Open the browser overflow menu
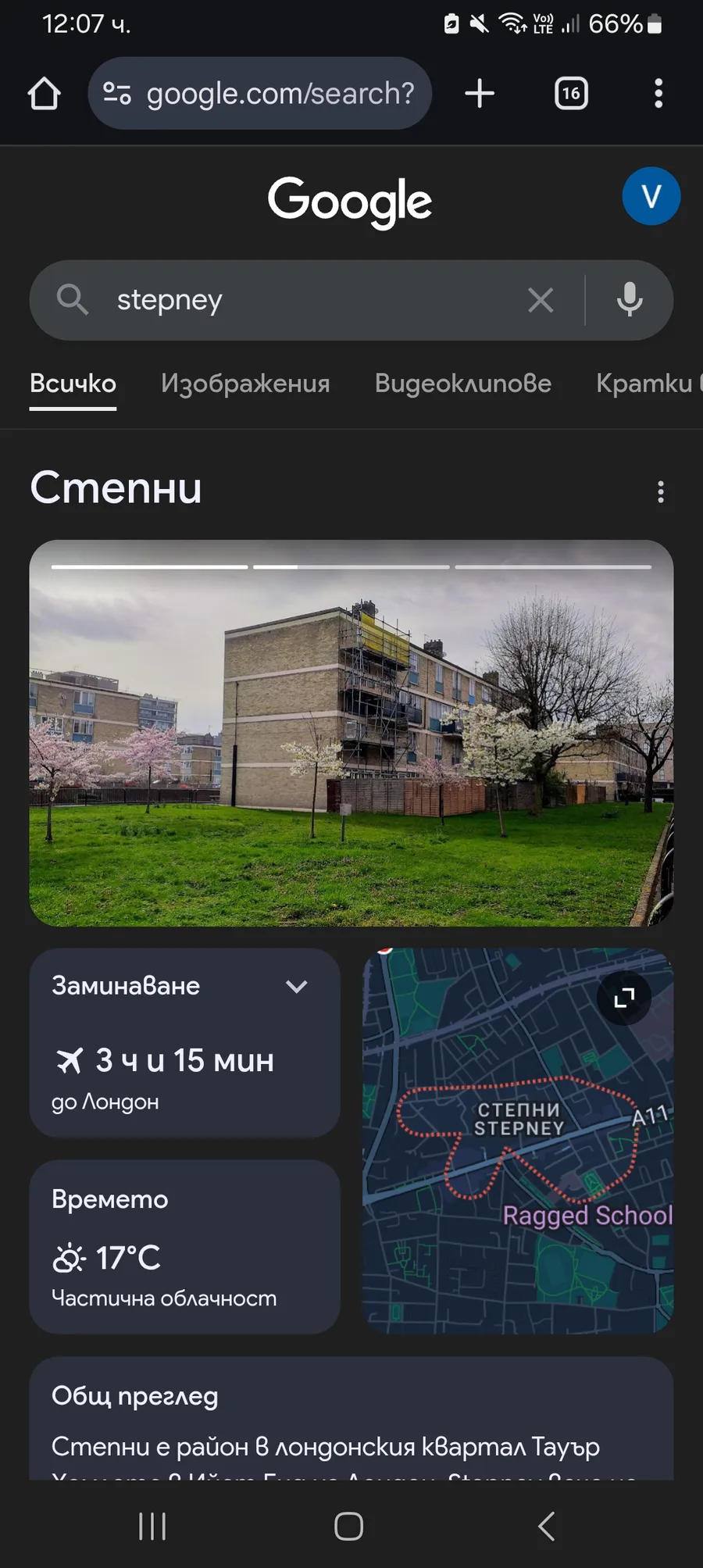Screen dimensions: 703x1568 point(658,94)
